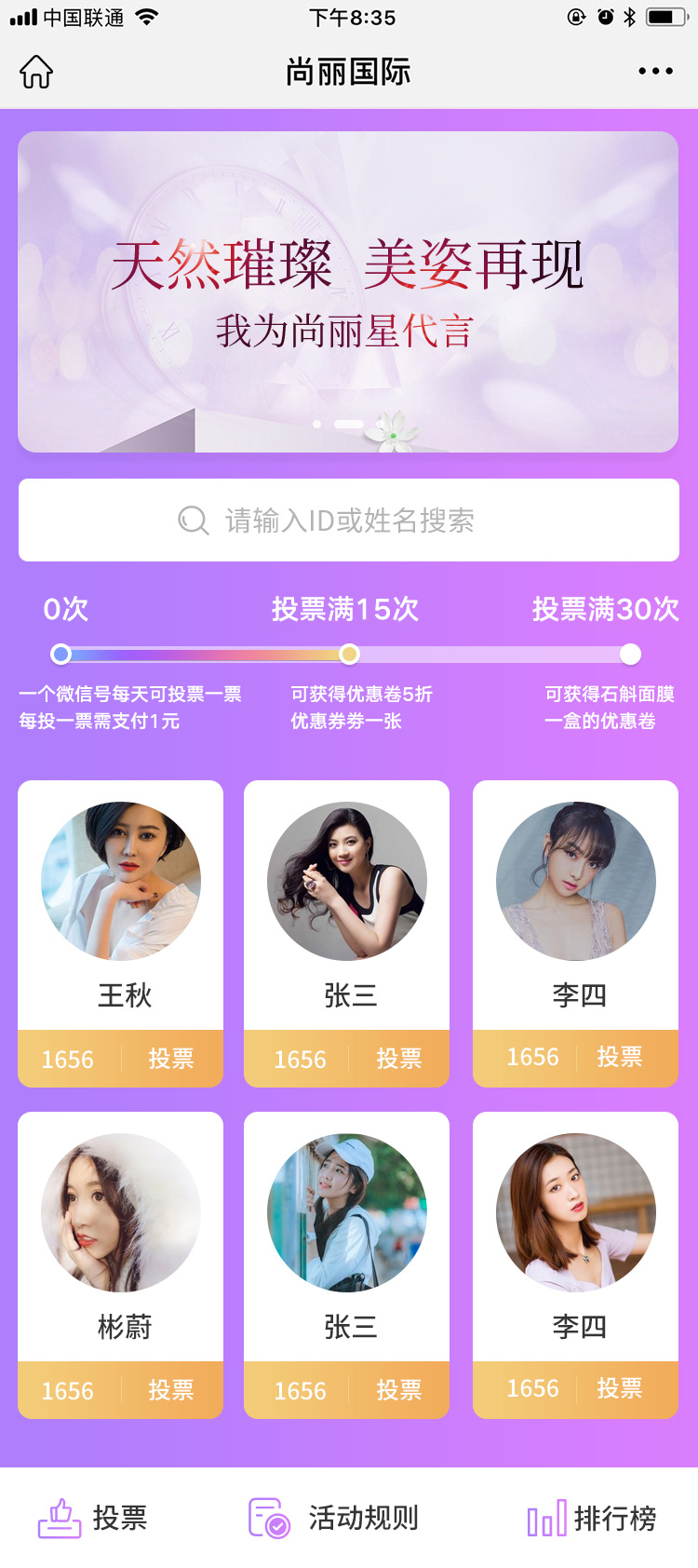The width and height of the screenshot is (698, 1568).
Task: Go to the home page icon
Action: [x=36, y=72]
